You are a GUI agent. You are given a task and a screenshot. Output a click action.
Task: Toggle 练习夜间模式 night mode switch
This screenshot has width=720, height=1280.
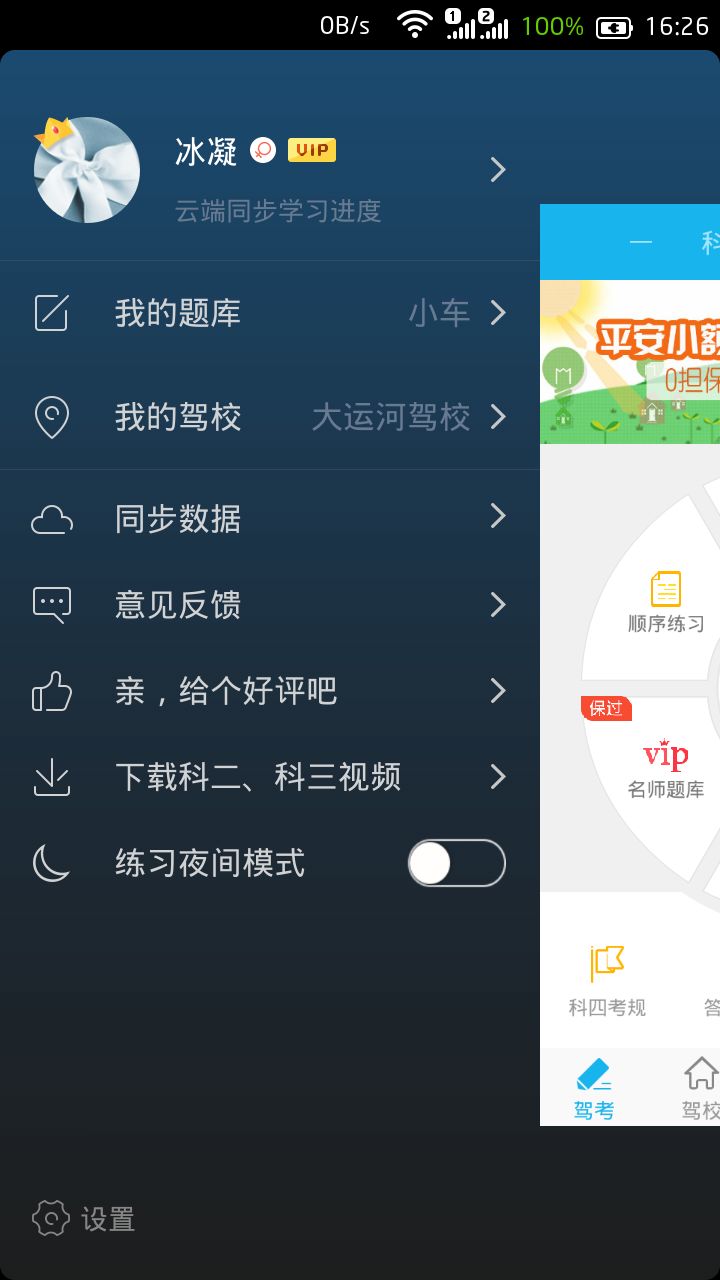[456, 863]
